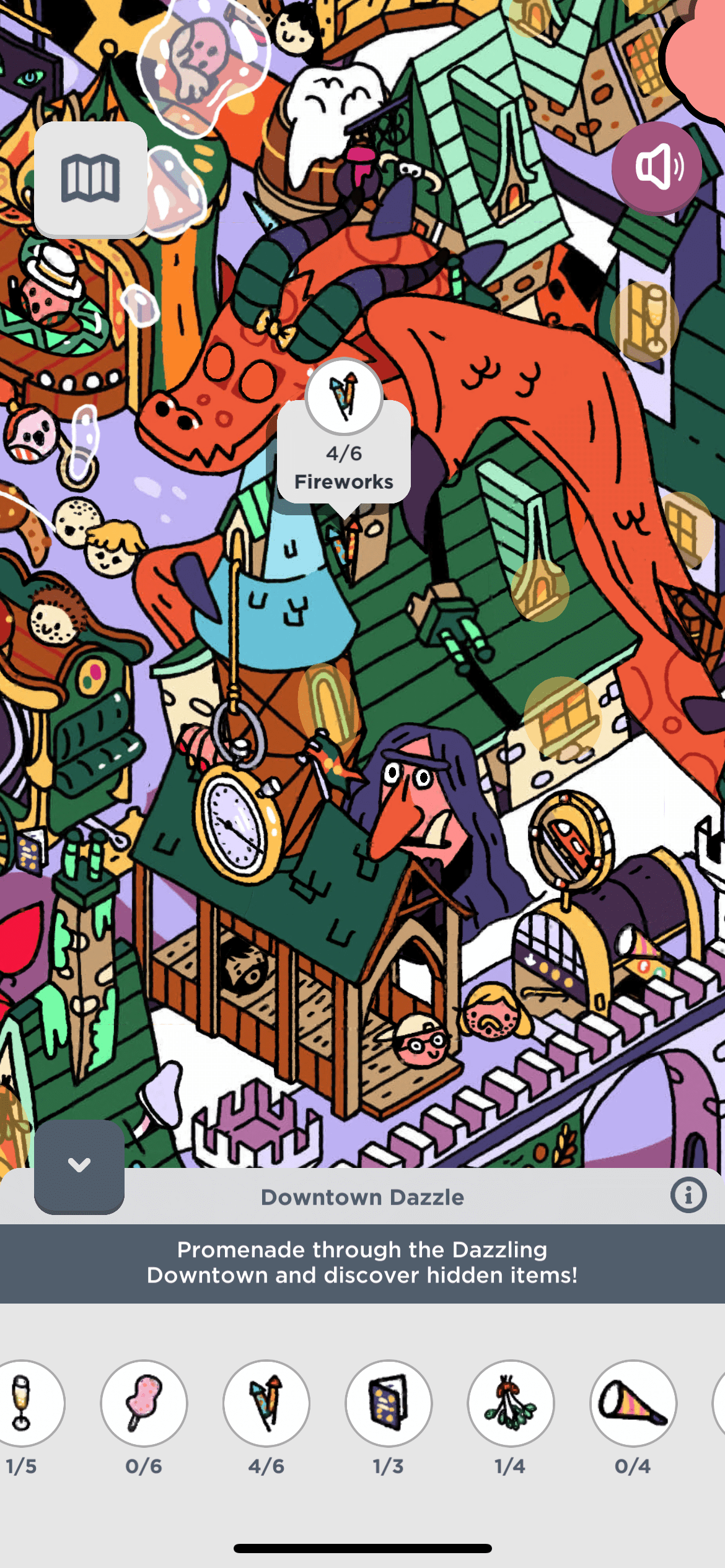
Task: Collapse the item panel with the down chevron
Action: (79, 1165)
